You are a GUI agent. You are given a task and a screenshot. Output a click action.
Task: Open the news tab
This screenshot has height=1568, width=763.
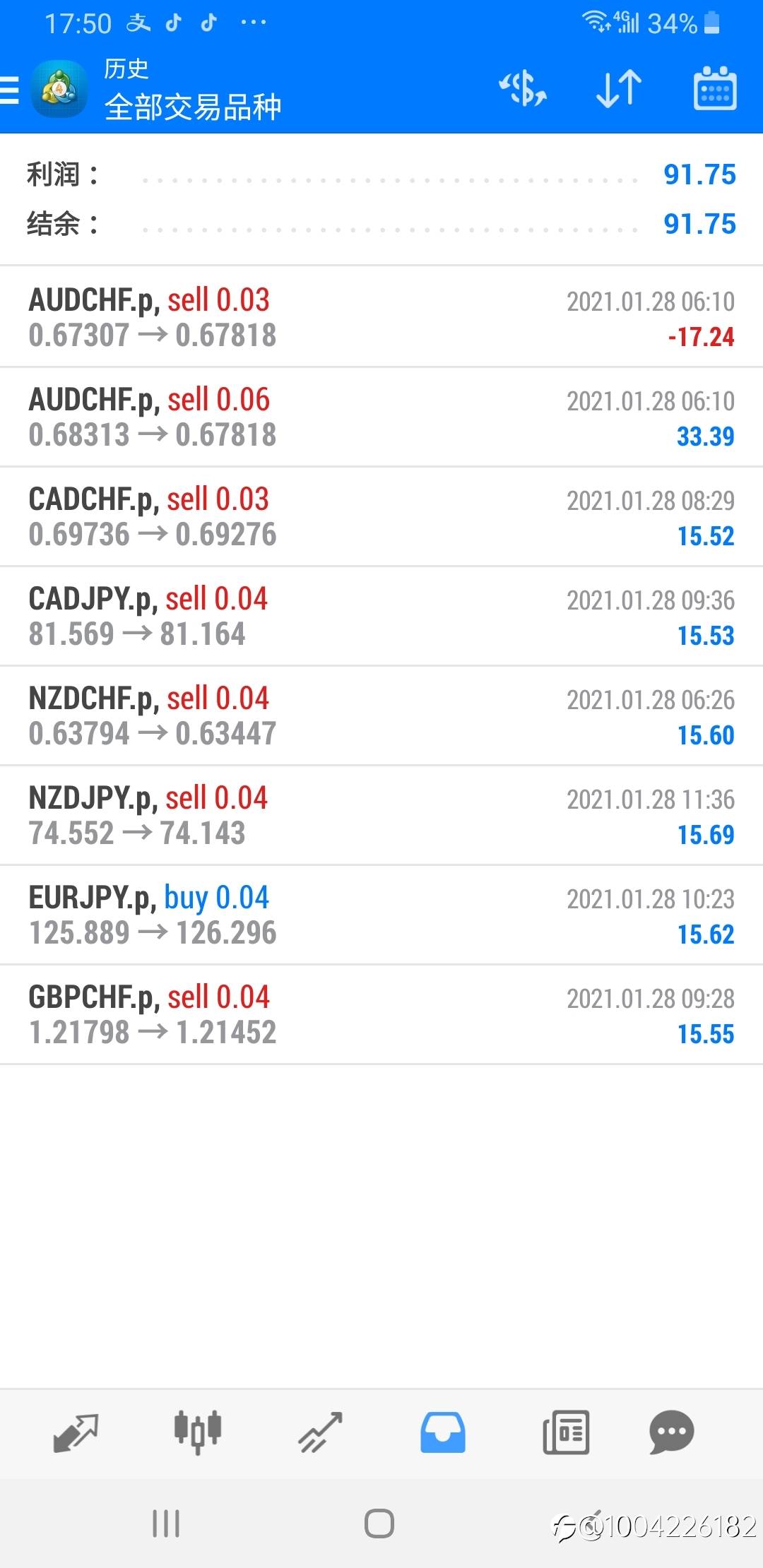click(x=566, y=1432)
